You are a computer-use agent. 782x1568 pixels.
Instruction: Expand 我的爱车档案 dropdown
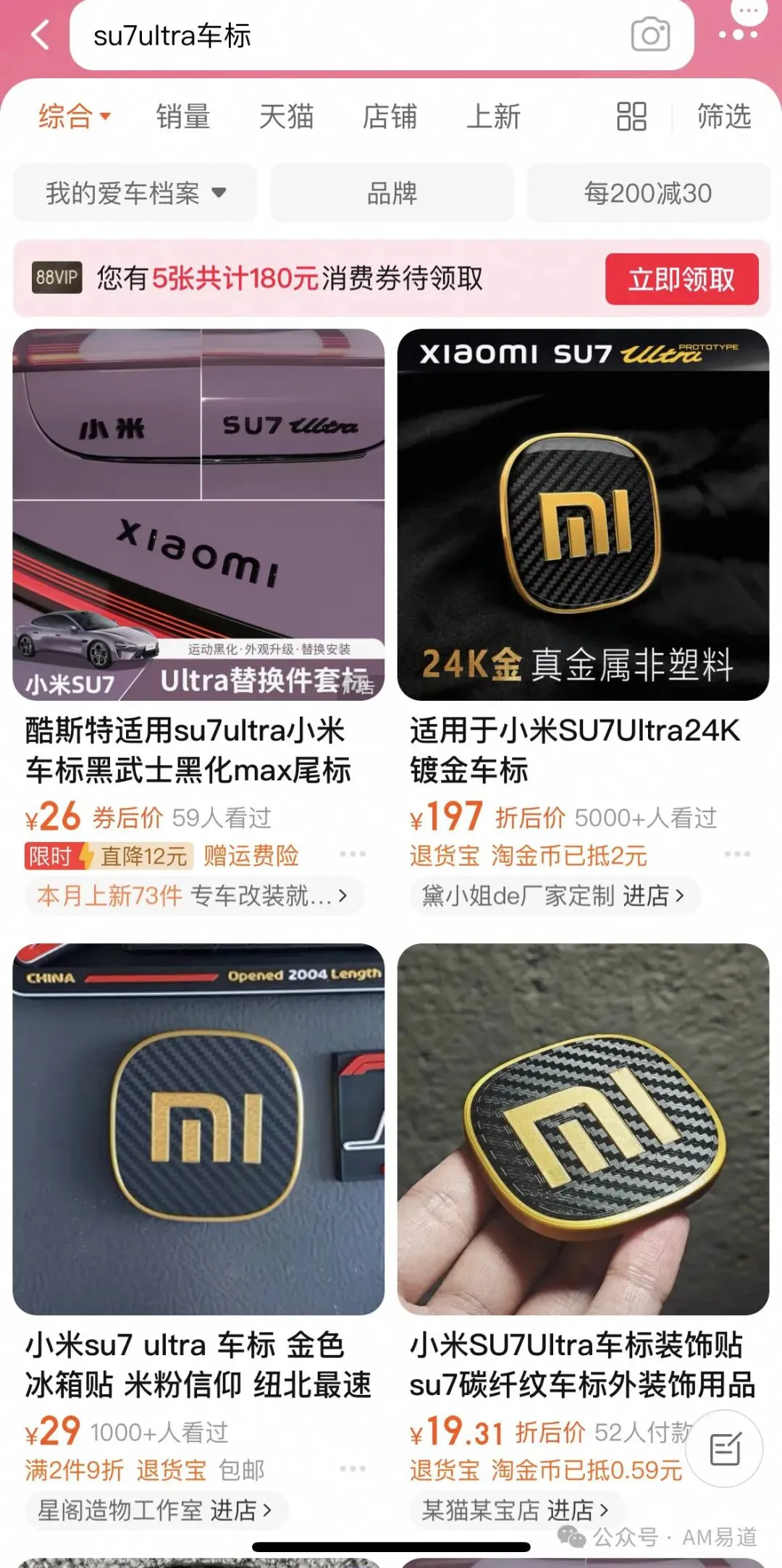[135, 193]
